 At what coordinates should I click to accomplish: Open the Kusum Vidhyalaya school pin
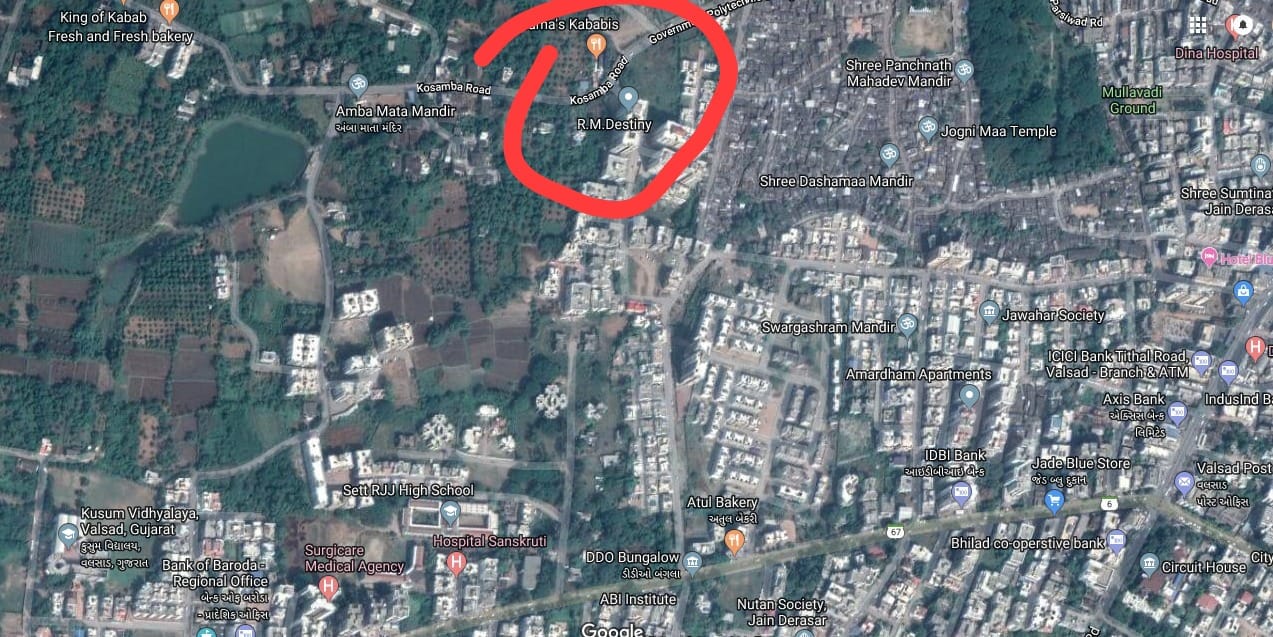click(68, 535)
